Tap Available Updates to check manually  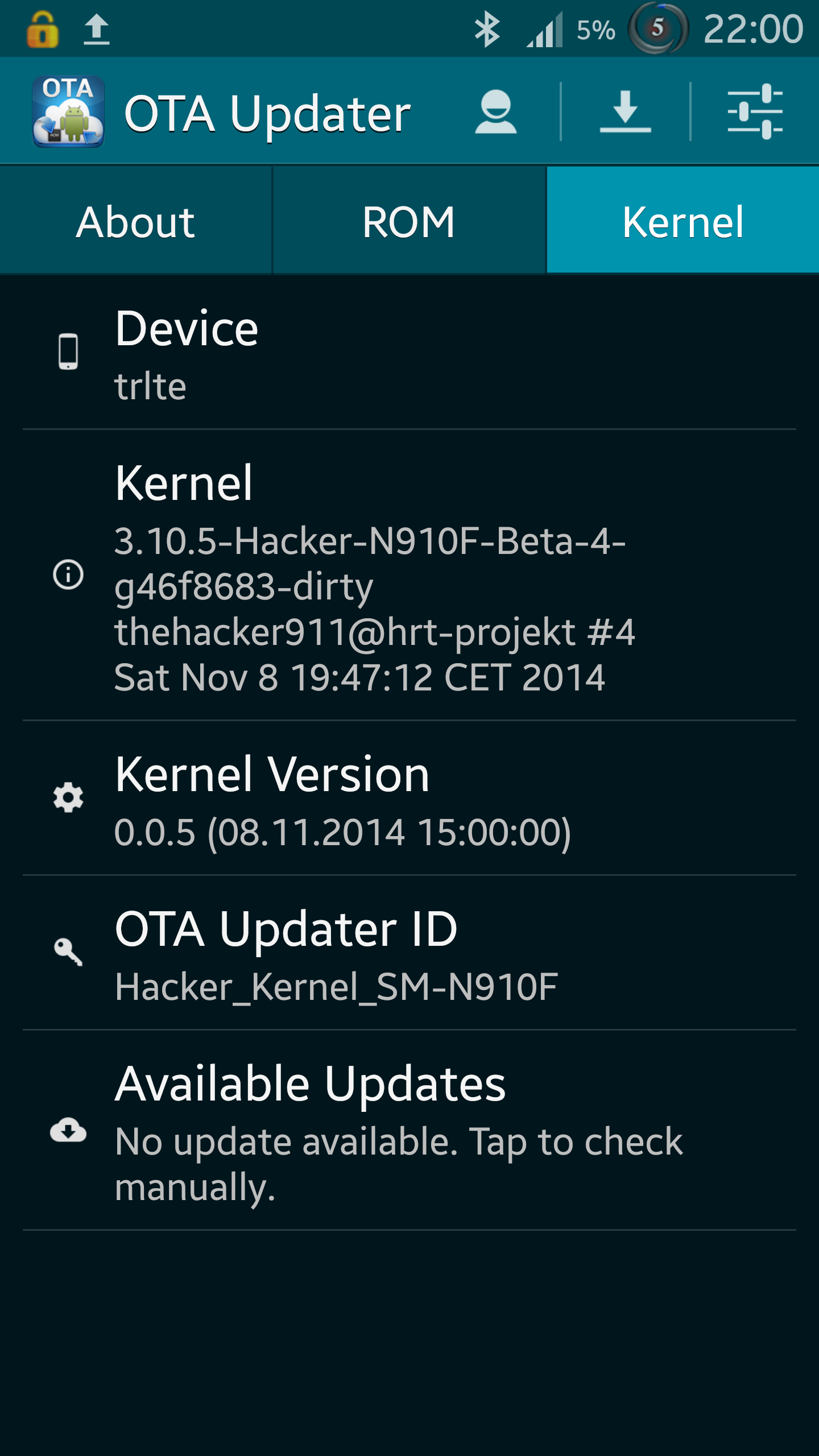(x=409, y=1130)
